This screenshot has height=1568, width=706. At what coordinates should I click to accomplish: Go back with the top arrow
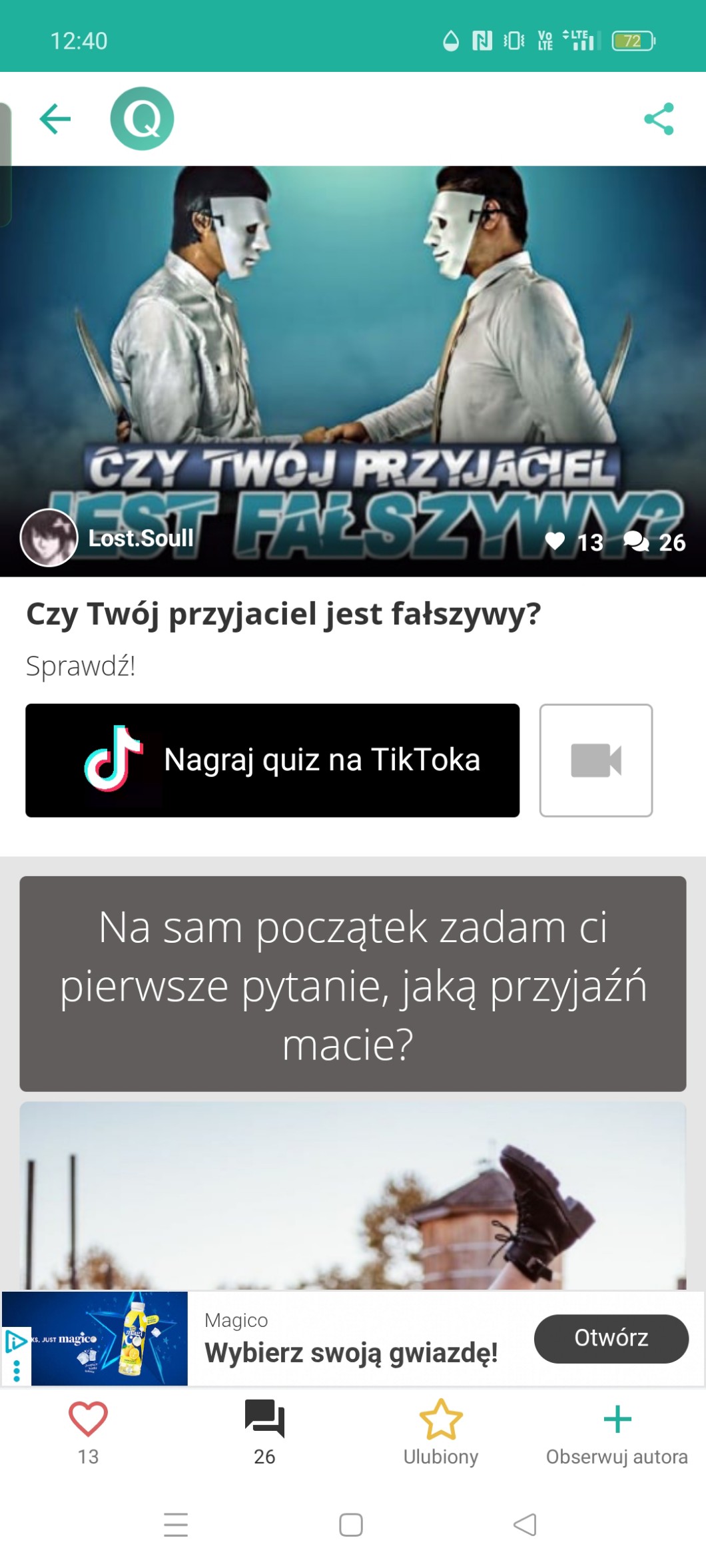[55, 119]
